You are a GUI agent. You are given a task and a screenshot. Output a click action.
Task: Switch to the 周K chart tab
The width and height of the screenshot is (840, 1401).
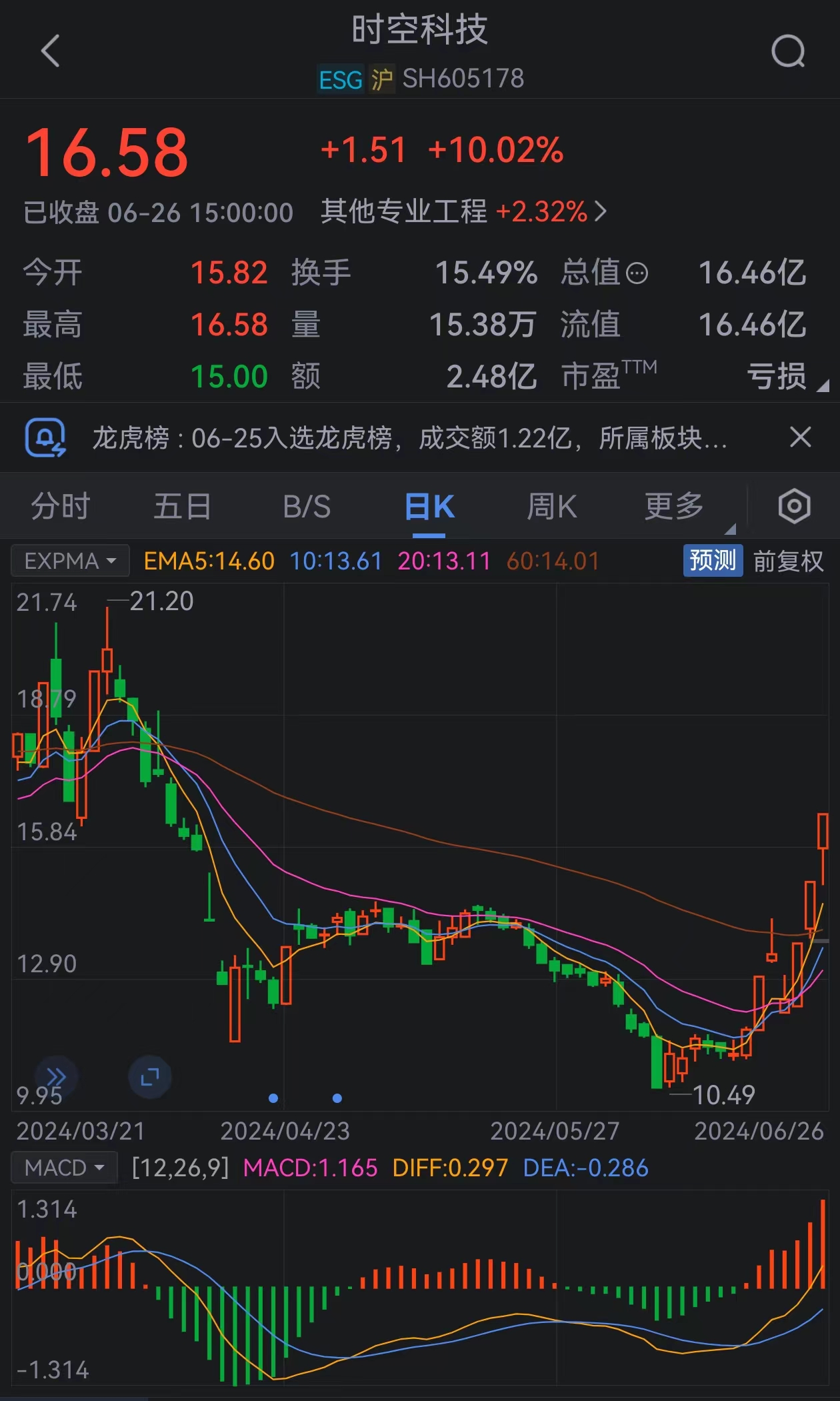pos(551,506)
